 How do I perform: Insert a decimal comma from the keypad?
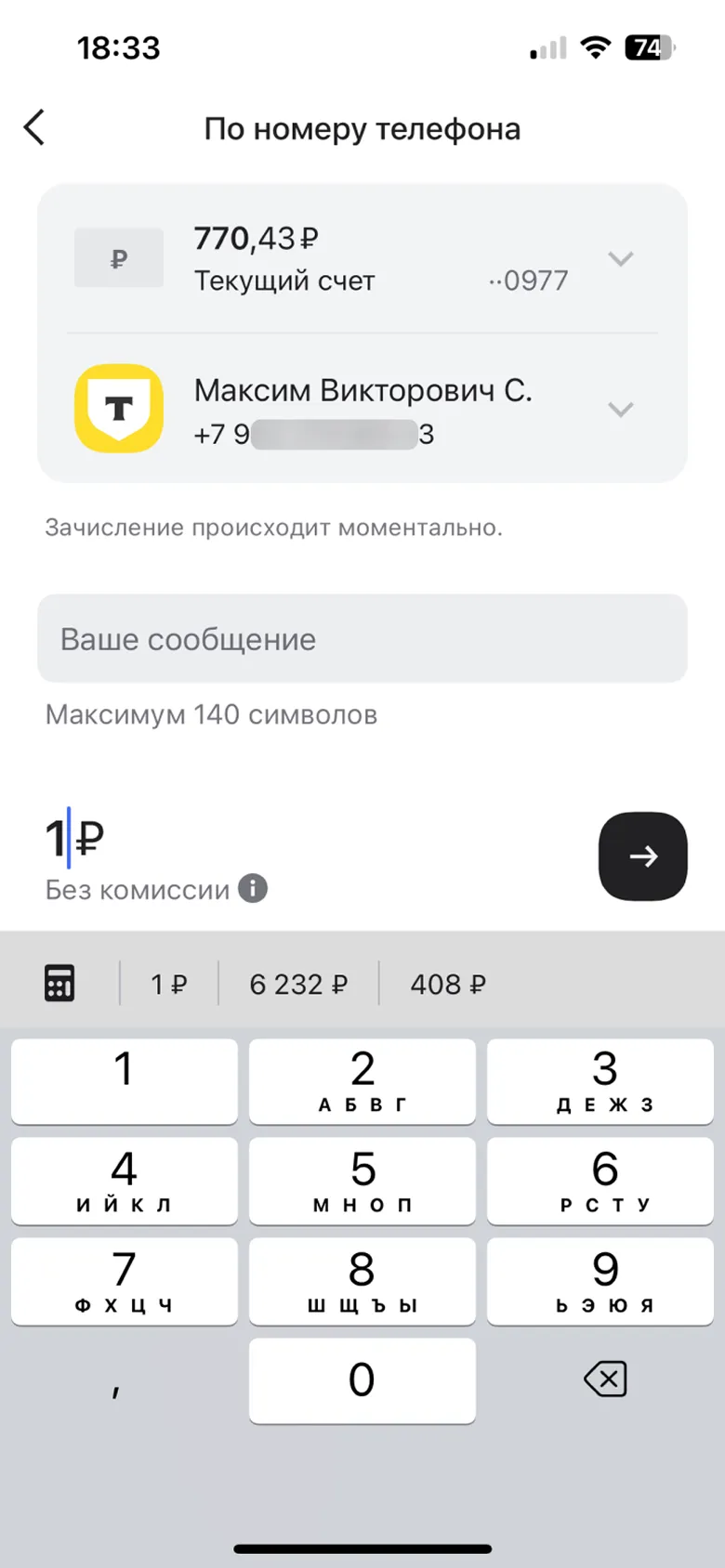[116, 1384]
